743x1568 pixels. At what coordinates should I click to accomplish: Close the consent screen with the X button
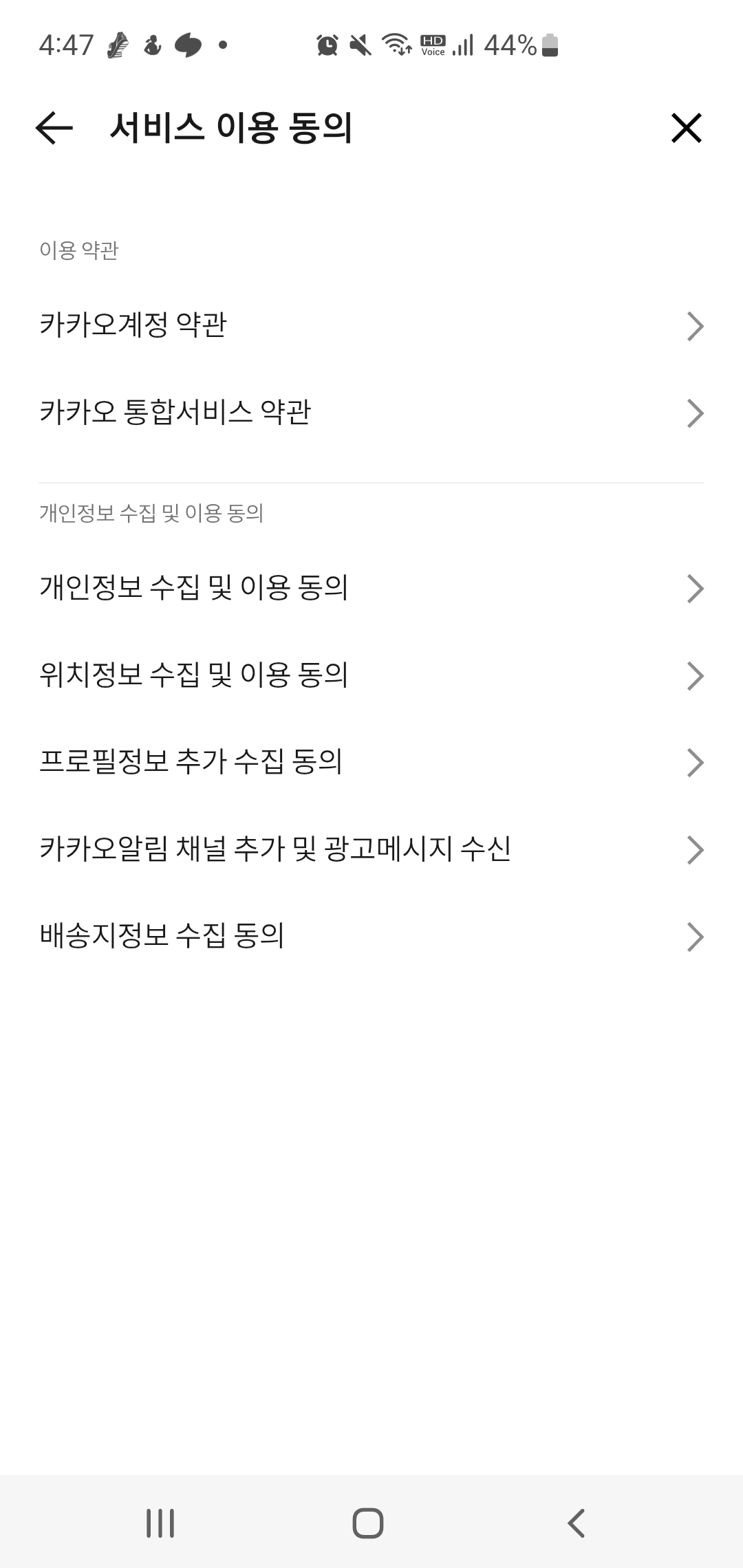pyautogui.click(x=687, y=129)
